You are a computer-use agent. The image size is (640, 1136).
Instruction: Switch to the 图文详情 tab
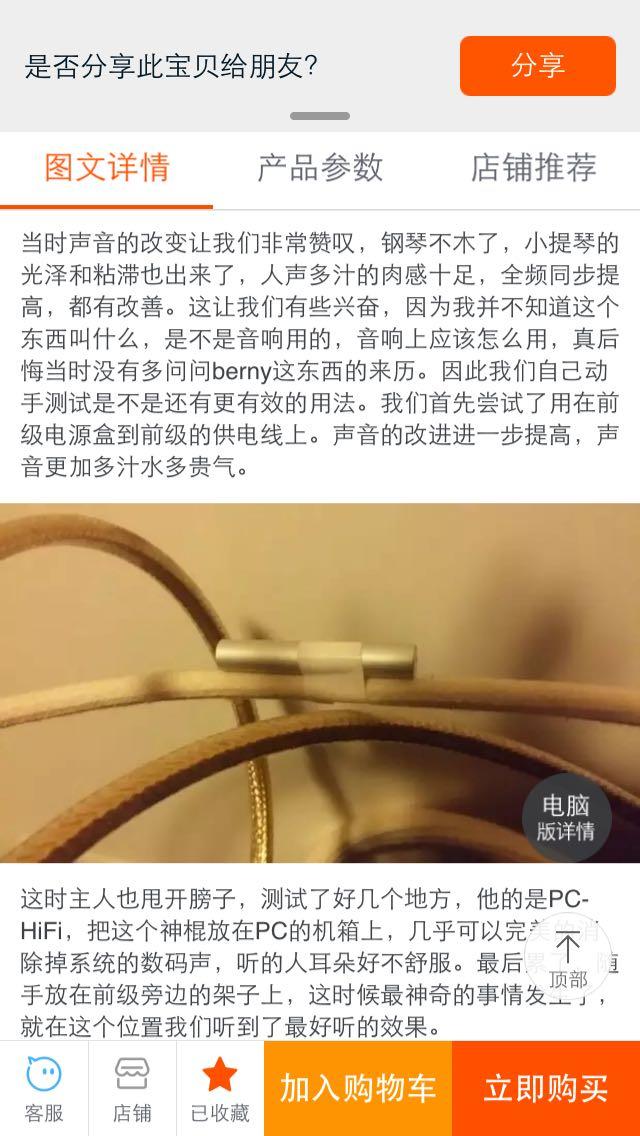click(107, 167)
